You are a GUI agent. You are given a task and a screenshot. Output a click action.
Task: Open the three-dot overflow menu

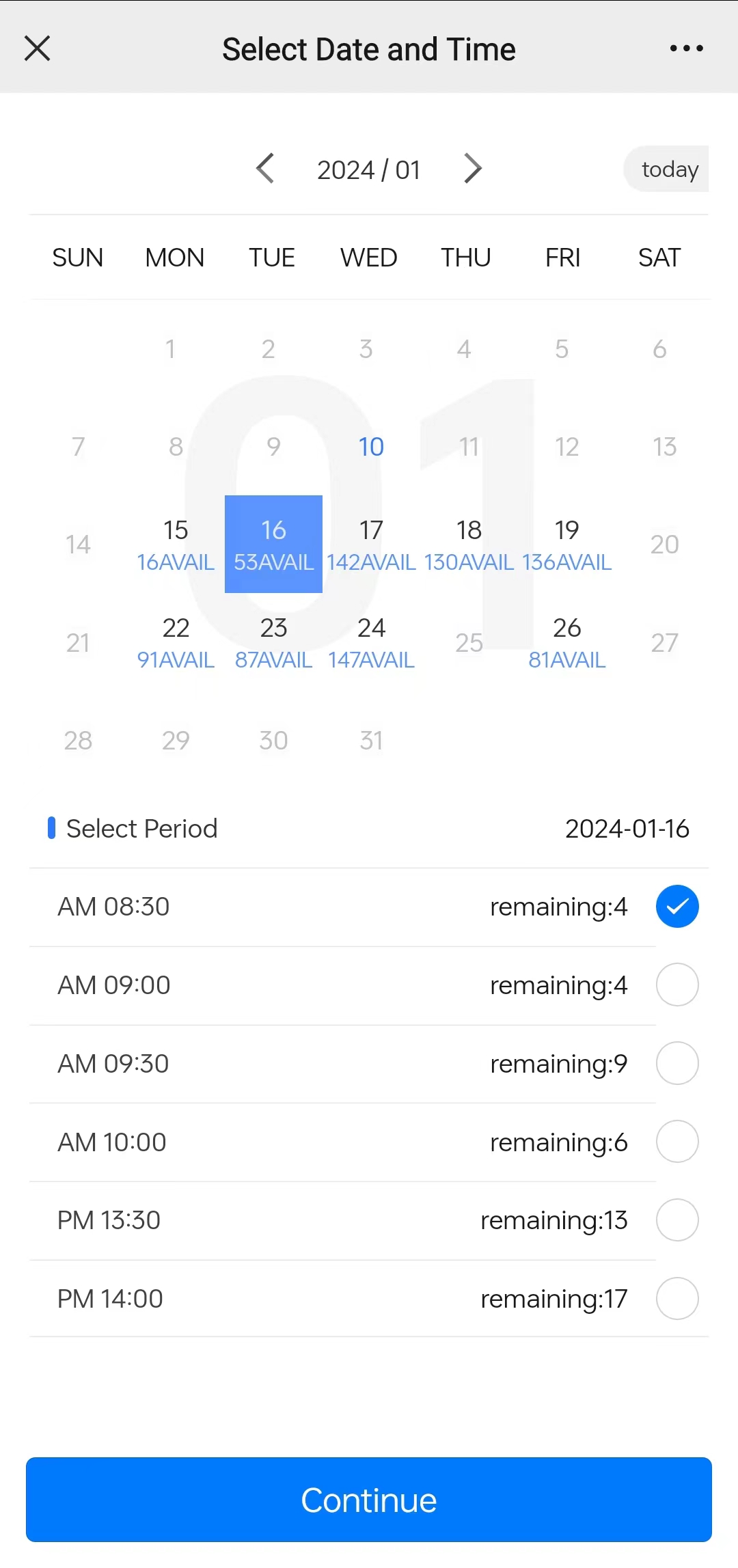tap(686, 49)
